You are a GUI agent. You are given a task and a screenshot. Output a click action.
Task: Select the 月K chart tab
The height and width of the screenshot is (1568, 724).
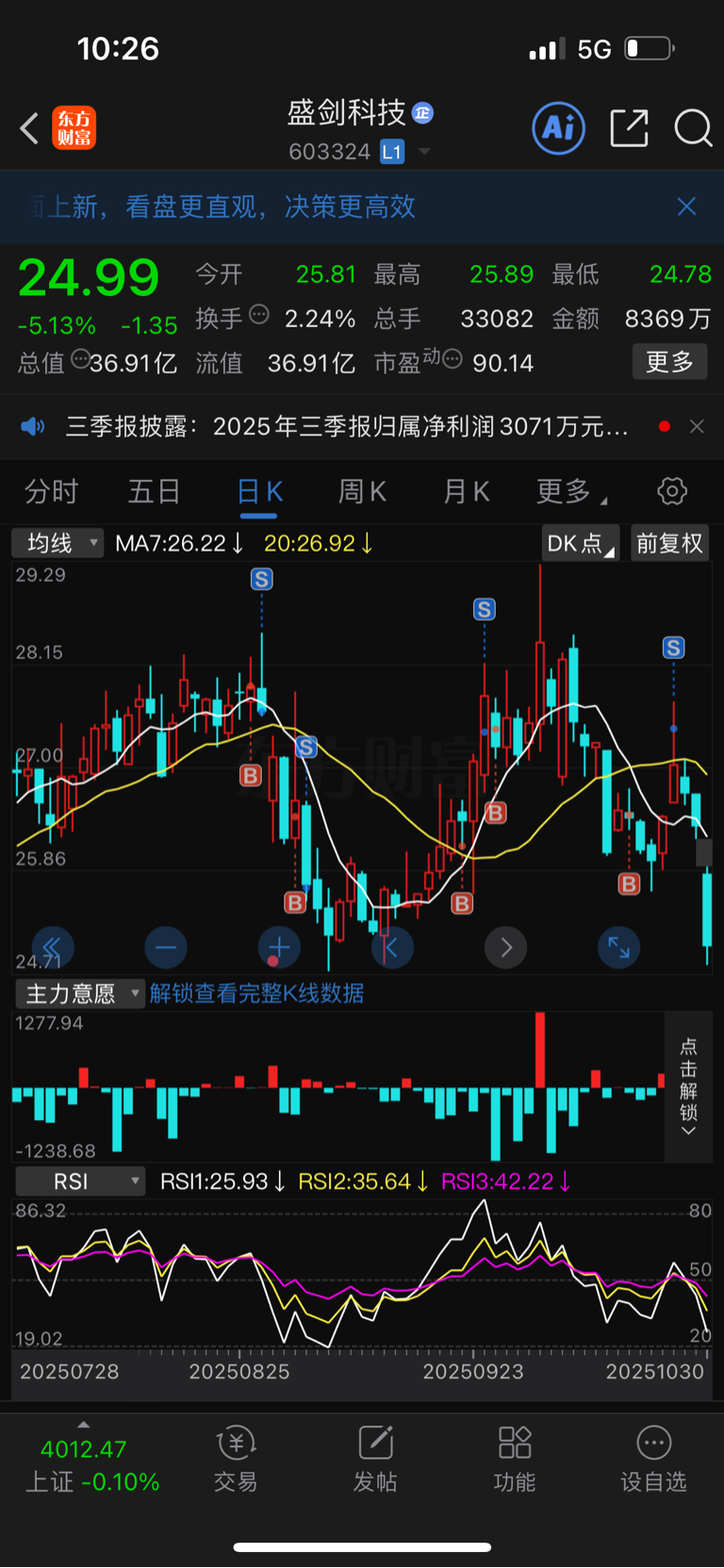coord(466,491)
